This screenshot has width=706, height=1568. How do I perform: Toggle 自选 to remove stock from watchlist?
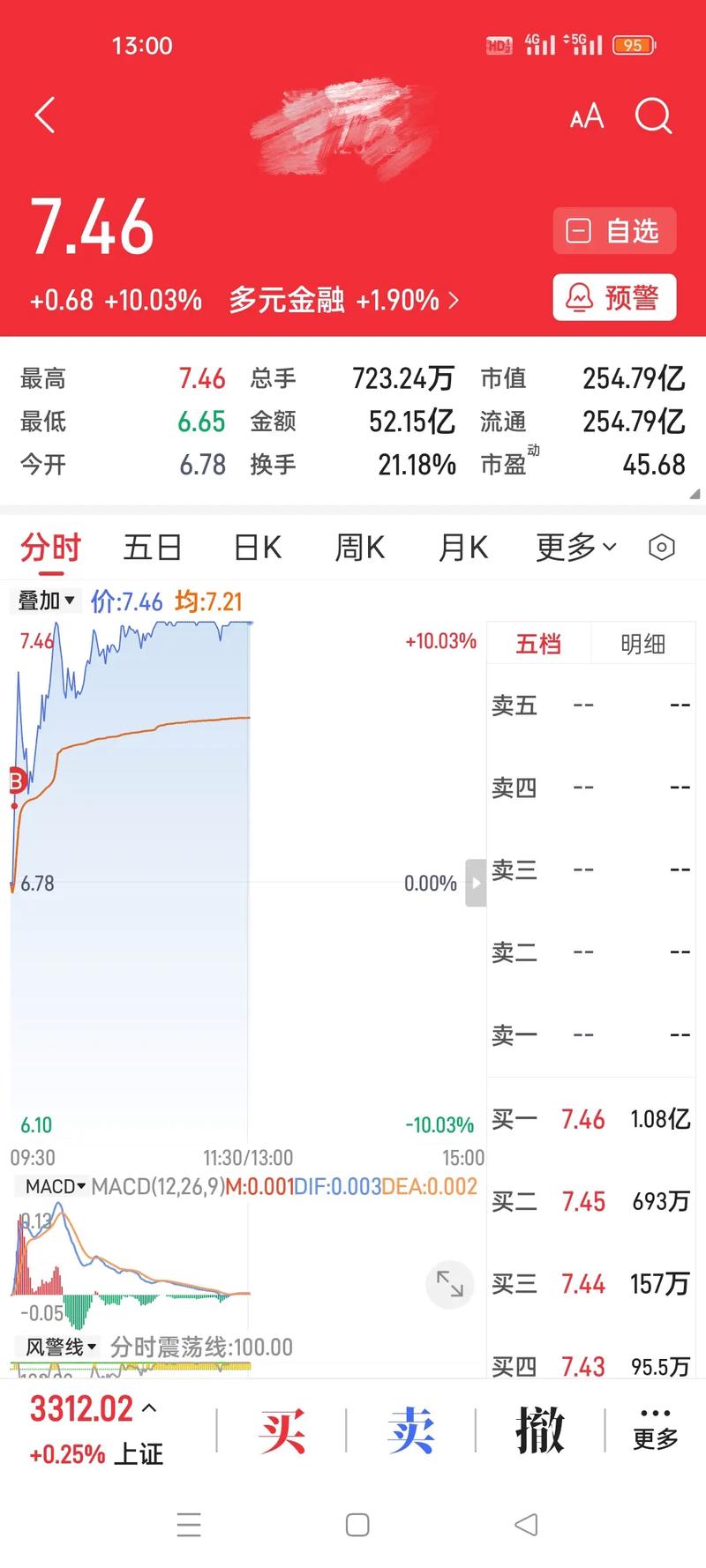tap(614, 230)
